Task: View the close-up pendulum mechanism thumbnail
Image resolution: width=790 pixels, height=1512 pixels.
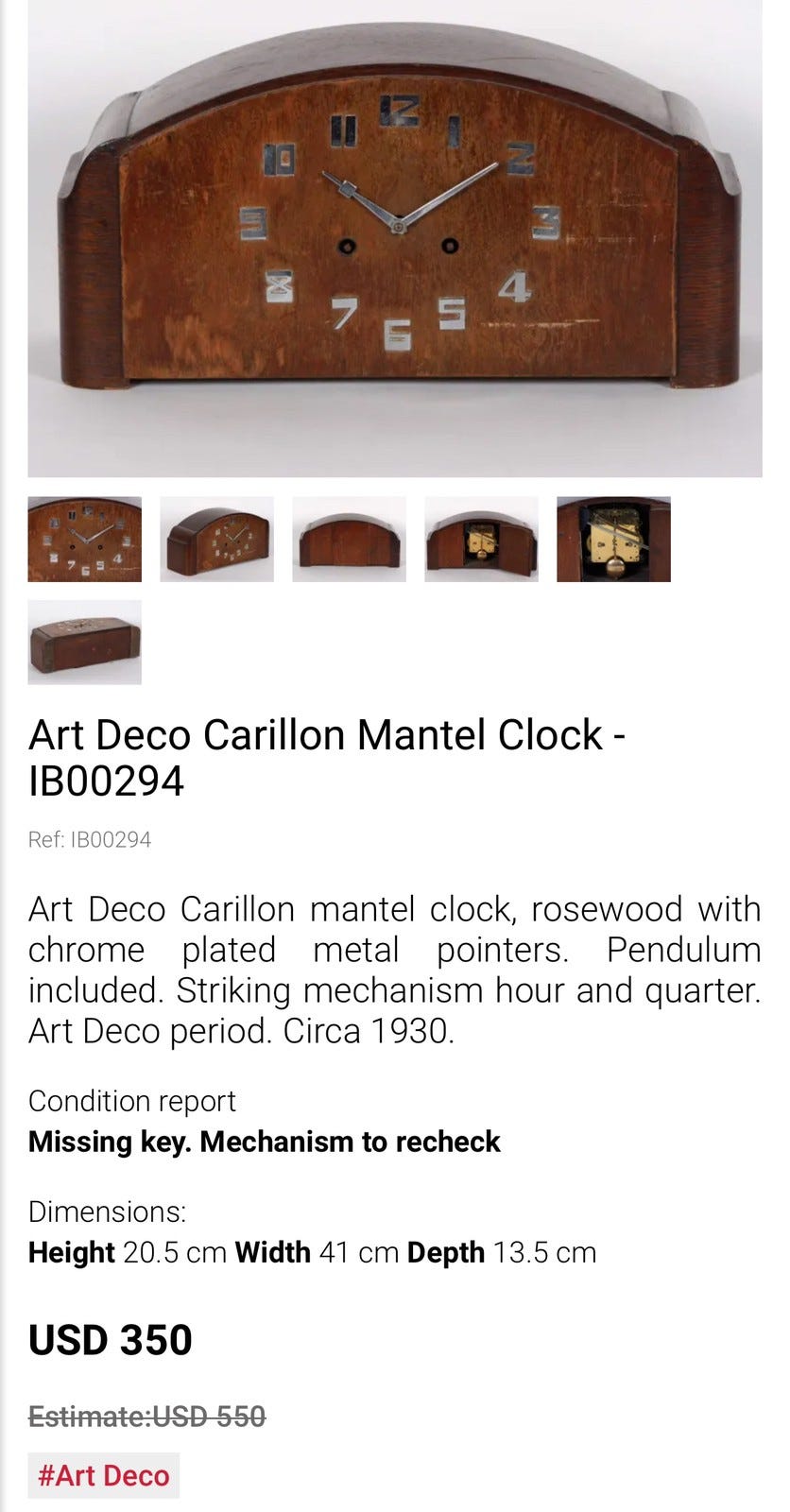Action: [x=613, y=539]
